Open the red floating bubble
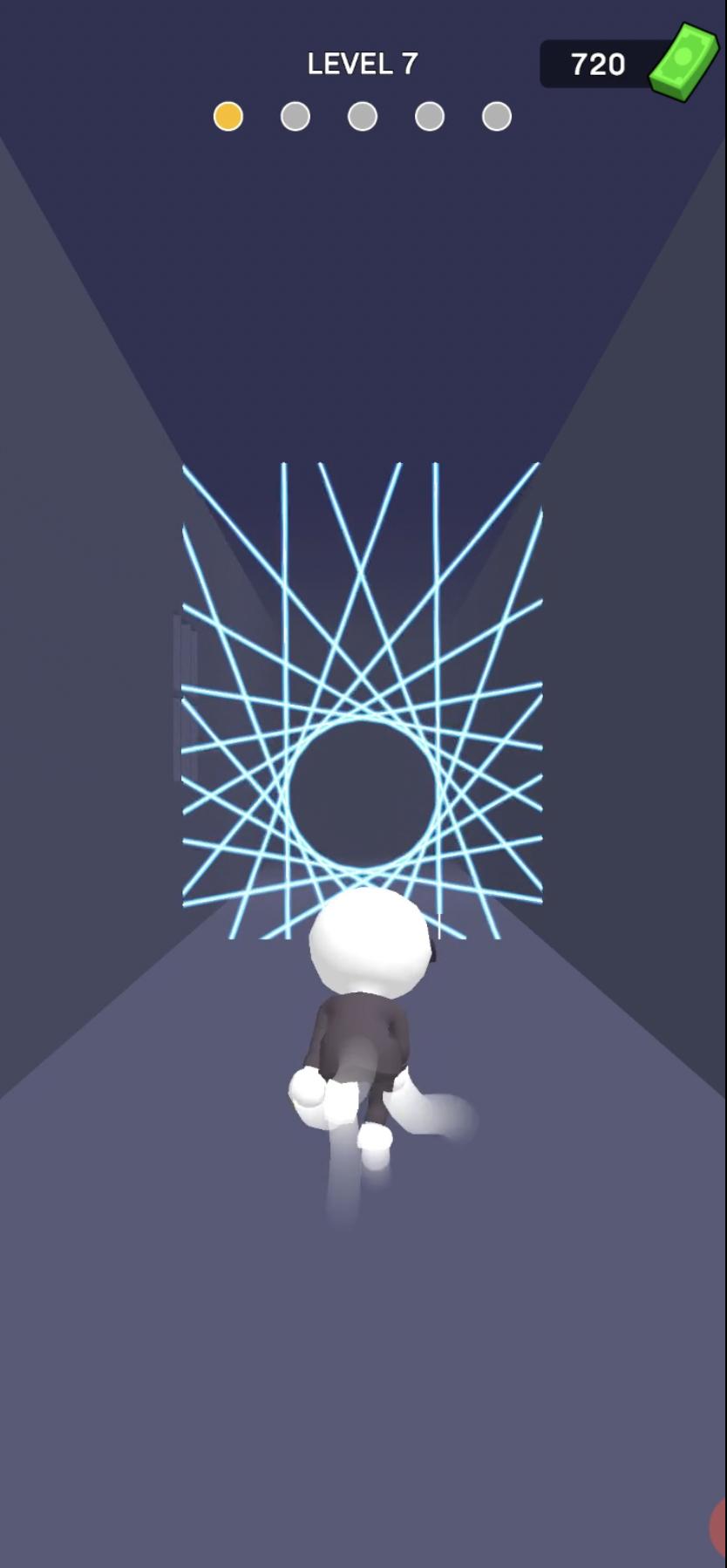This screenshot has width=727, height=1568. coord(719,1527)
